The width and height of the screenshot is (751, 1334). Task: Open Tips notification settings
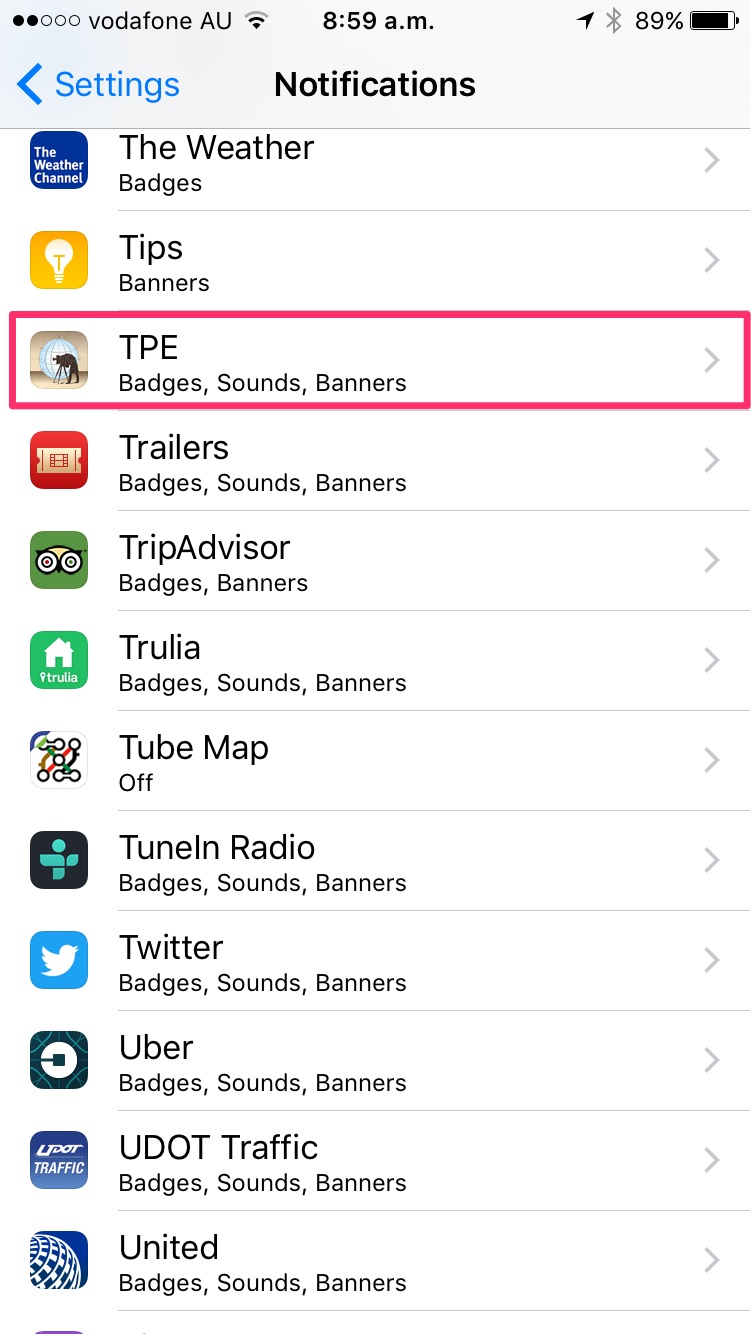(x=375, y=260)
